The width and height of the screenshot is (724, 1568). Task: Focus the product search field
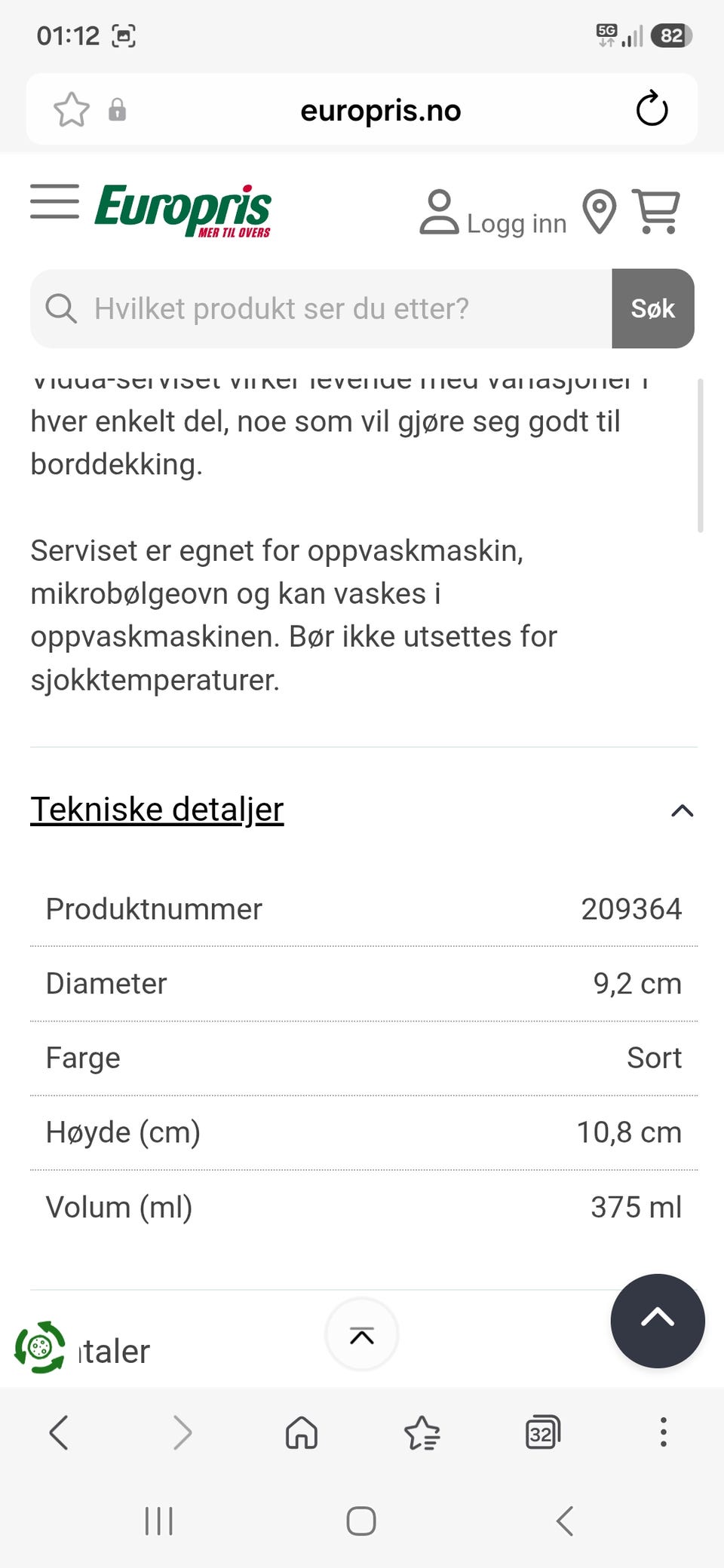pos(321,308)
